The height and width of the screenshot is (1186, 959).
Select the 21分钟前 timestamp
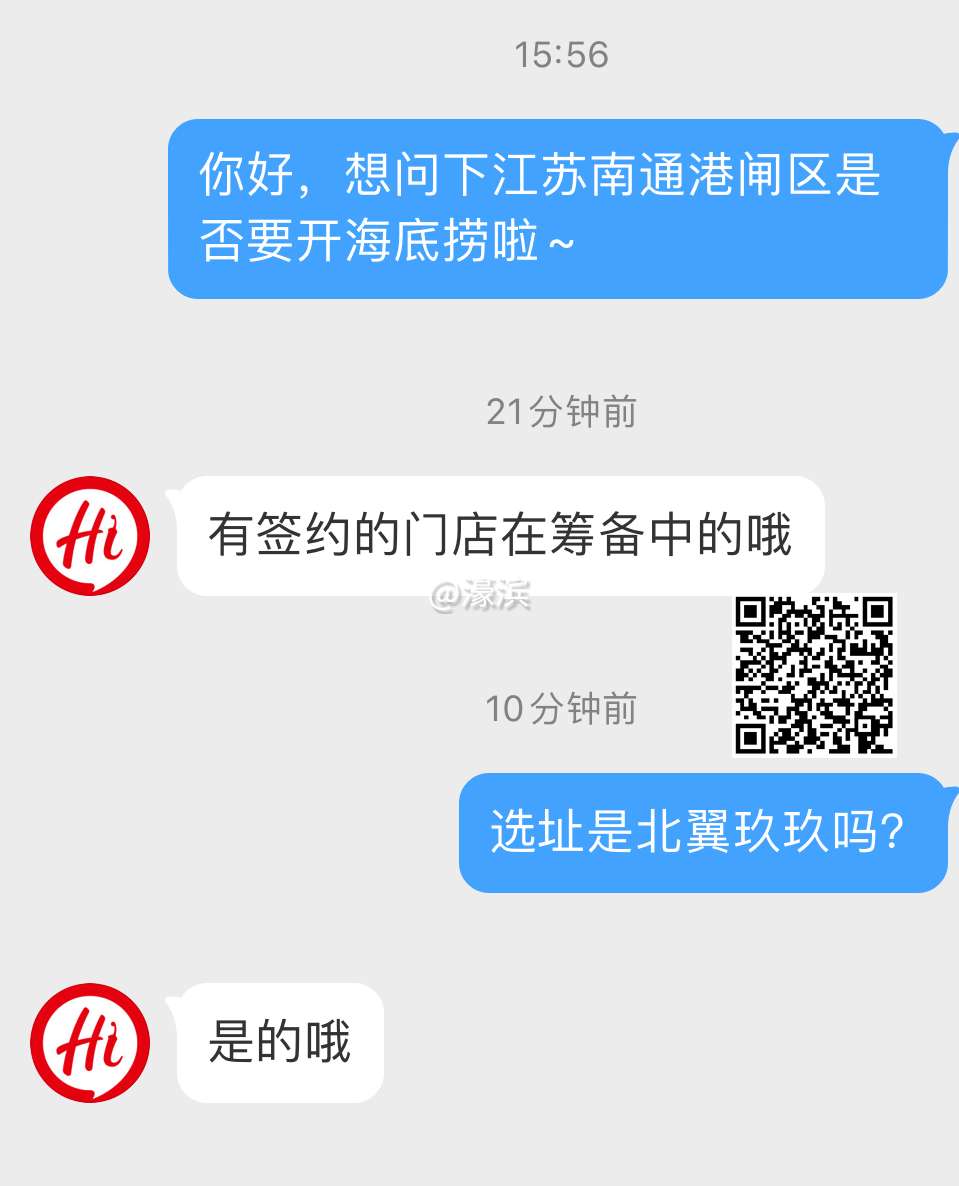point(559,412)
